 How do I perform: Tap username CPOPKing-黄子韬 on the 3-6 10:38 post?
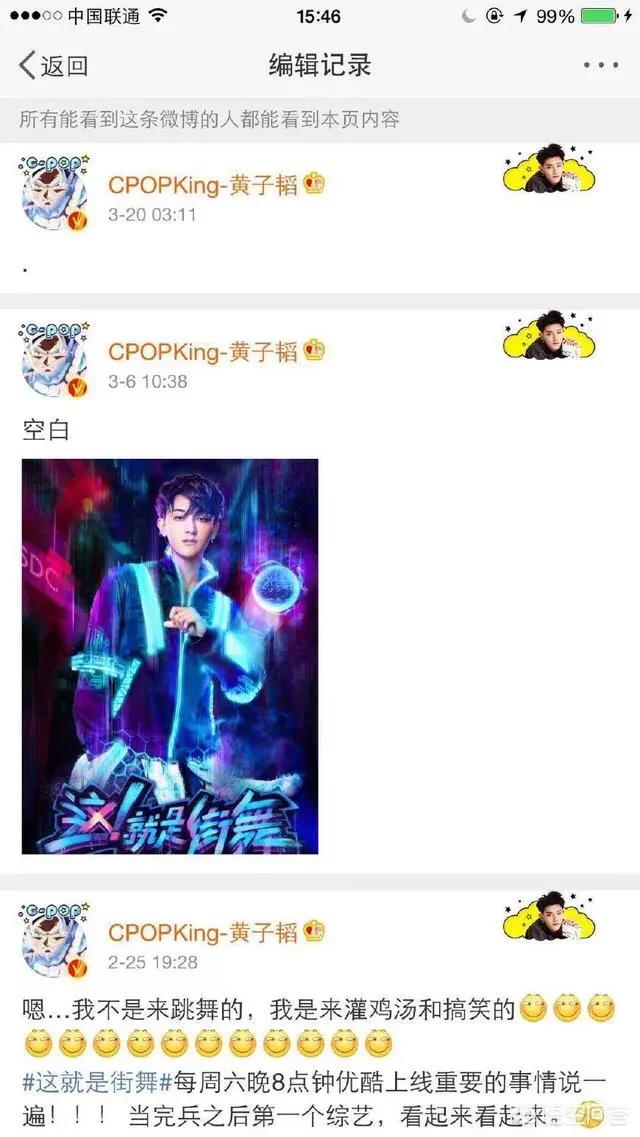pos(203,352)
